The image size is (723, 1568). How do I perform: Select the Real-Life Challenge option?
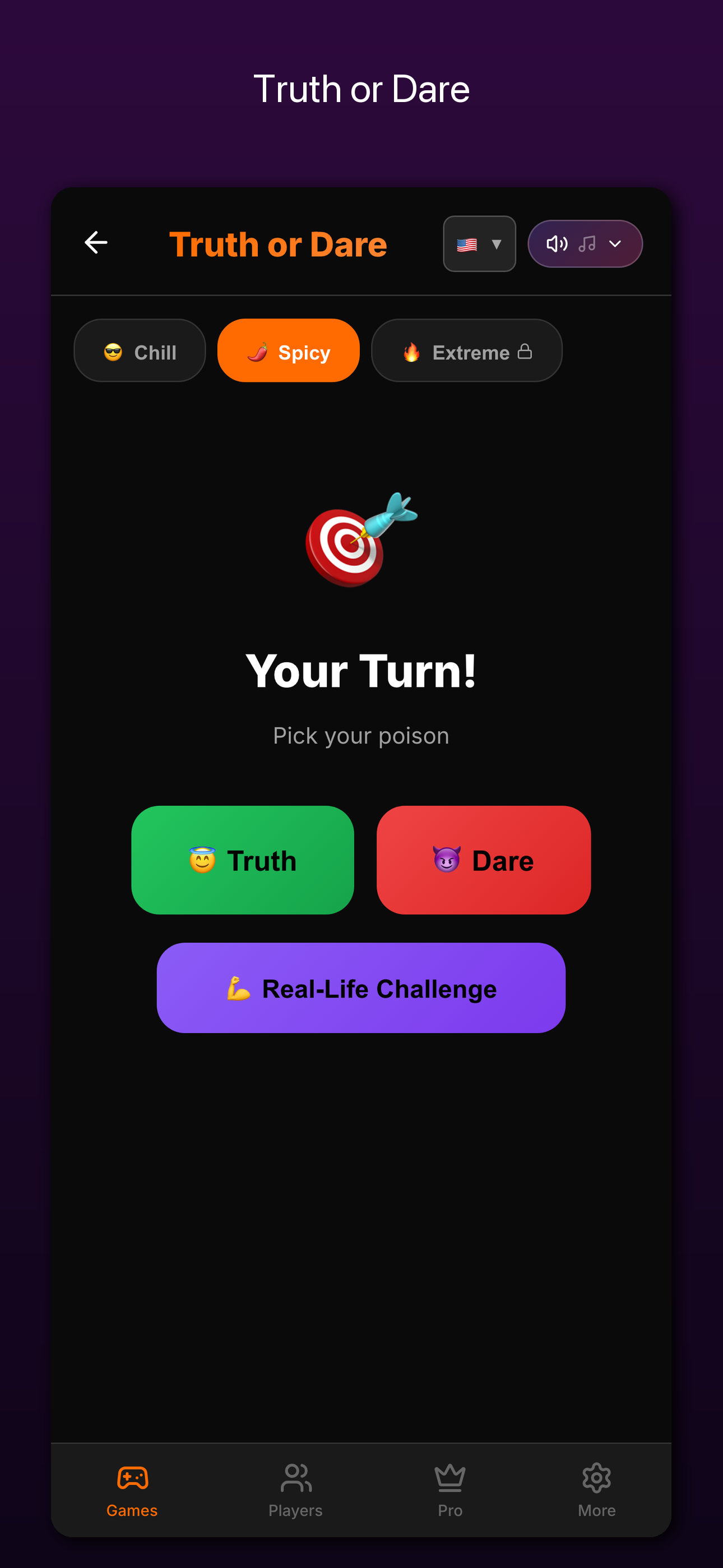[x=360, y=989]
